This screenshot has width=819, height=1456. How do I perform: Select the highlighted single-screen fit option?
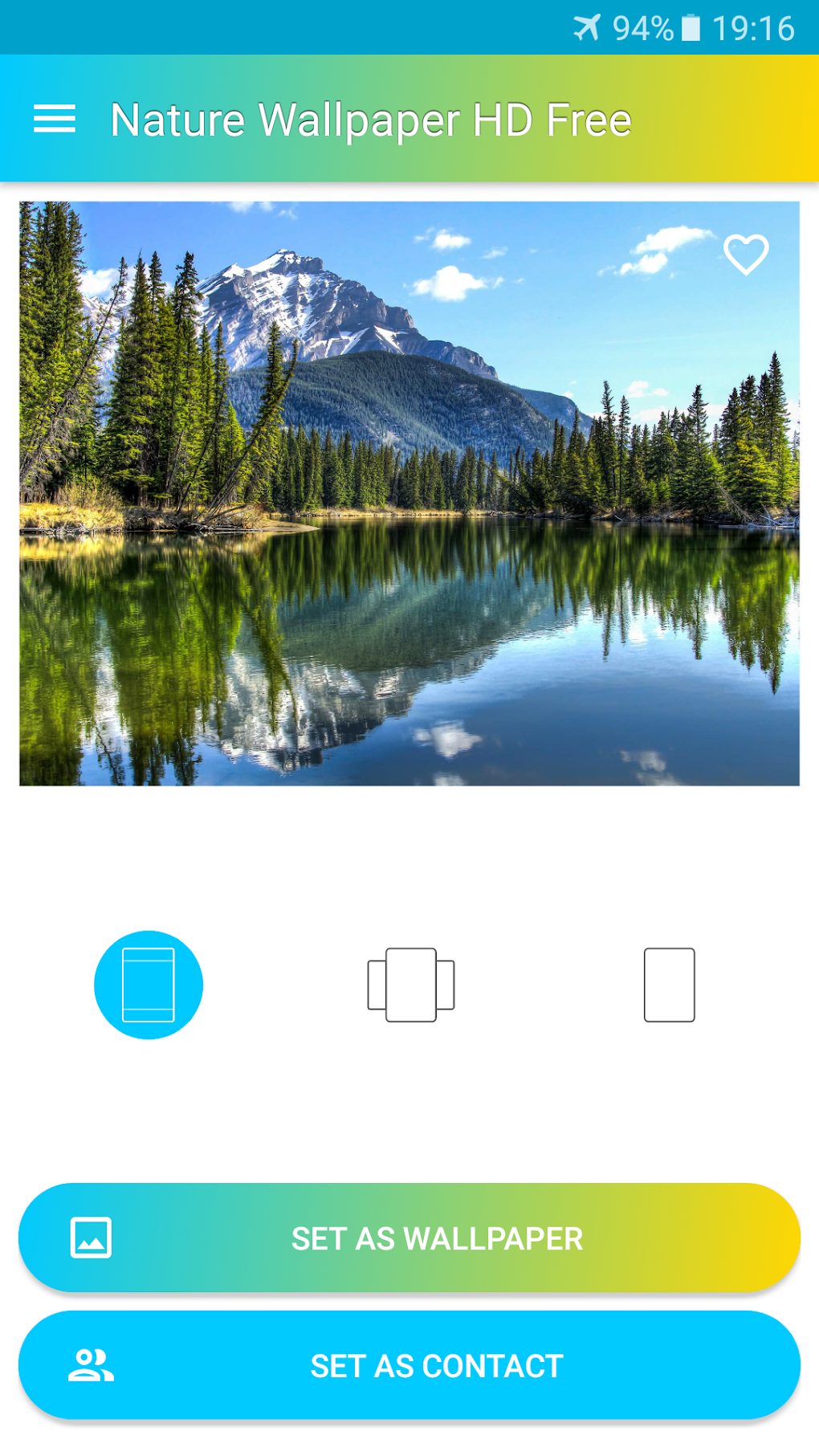(x=149, y=985)
